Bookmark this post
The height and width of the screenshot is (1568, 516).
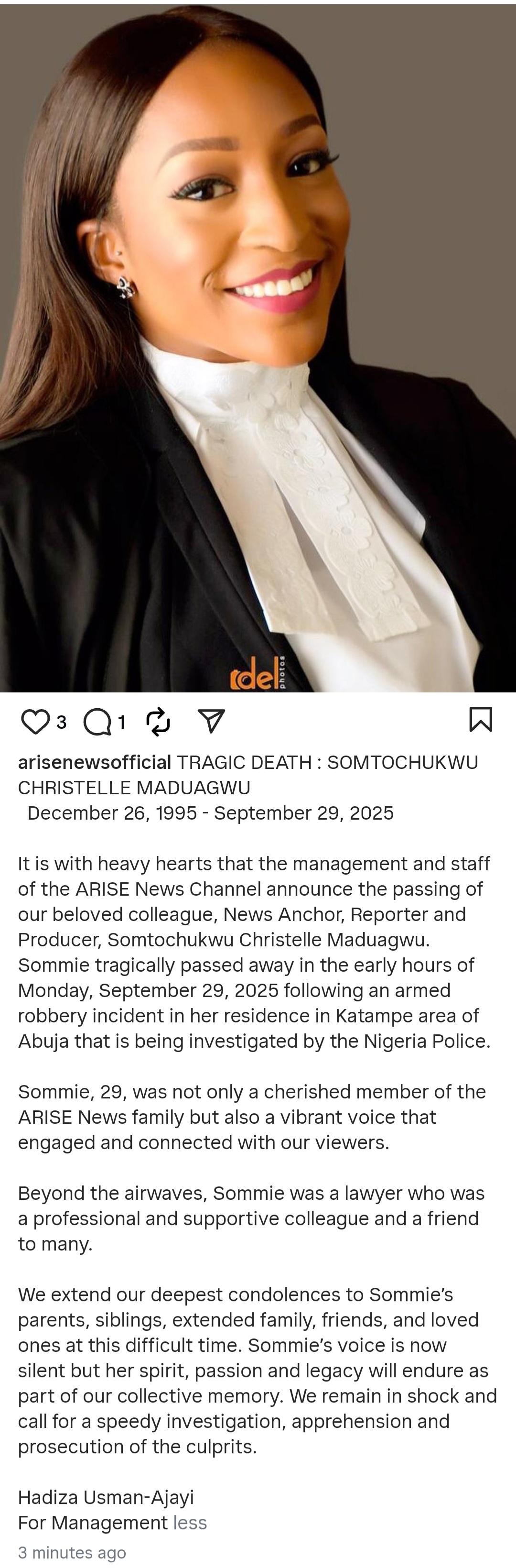[480, 720]
